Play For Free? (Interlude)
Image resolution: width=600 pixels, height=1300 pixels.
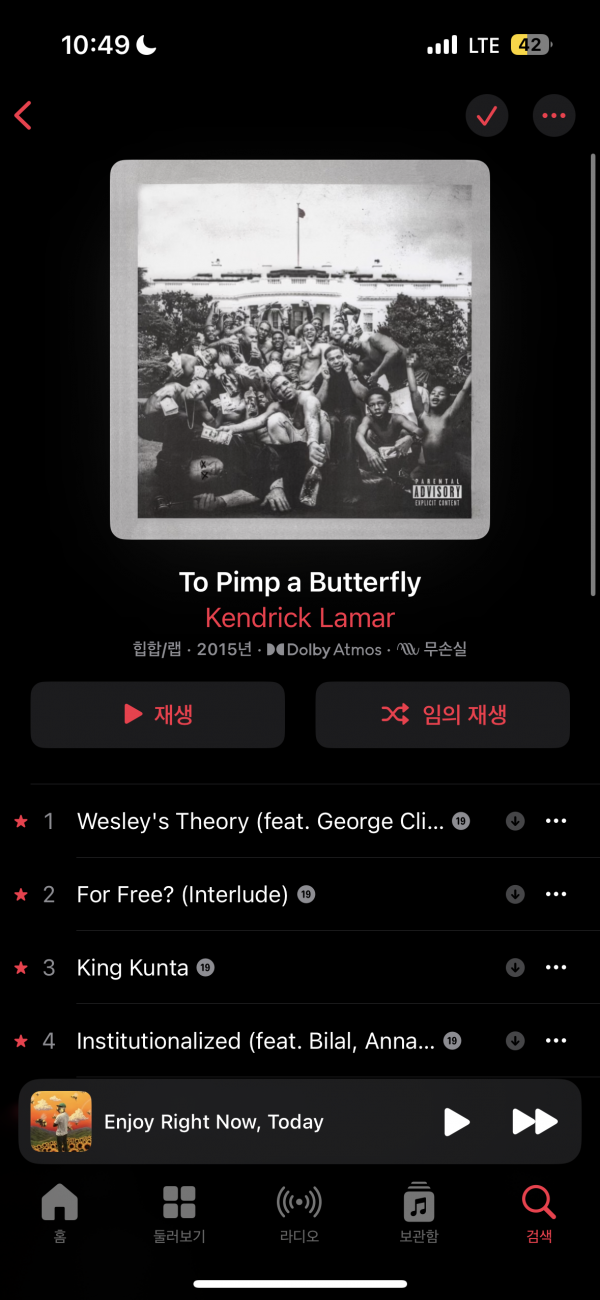point(182,894)
